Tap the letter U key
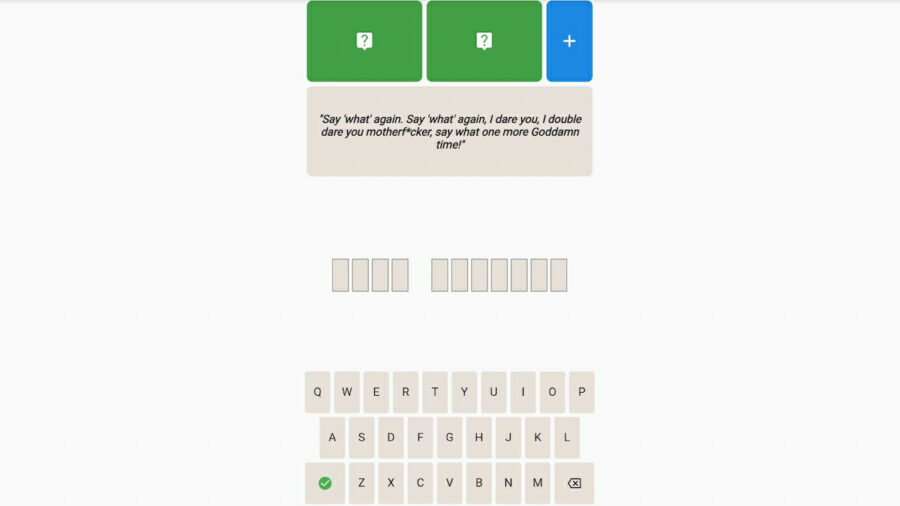Screen dimensions: 900x506 [x=494, y=392]
